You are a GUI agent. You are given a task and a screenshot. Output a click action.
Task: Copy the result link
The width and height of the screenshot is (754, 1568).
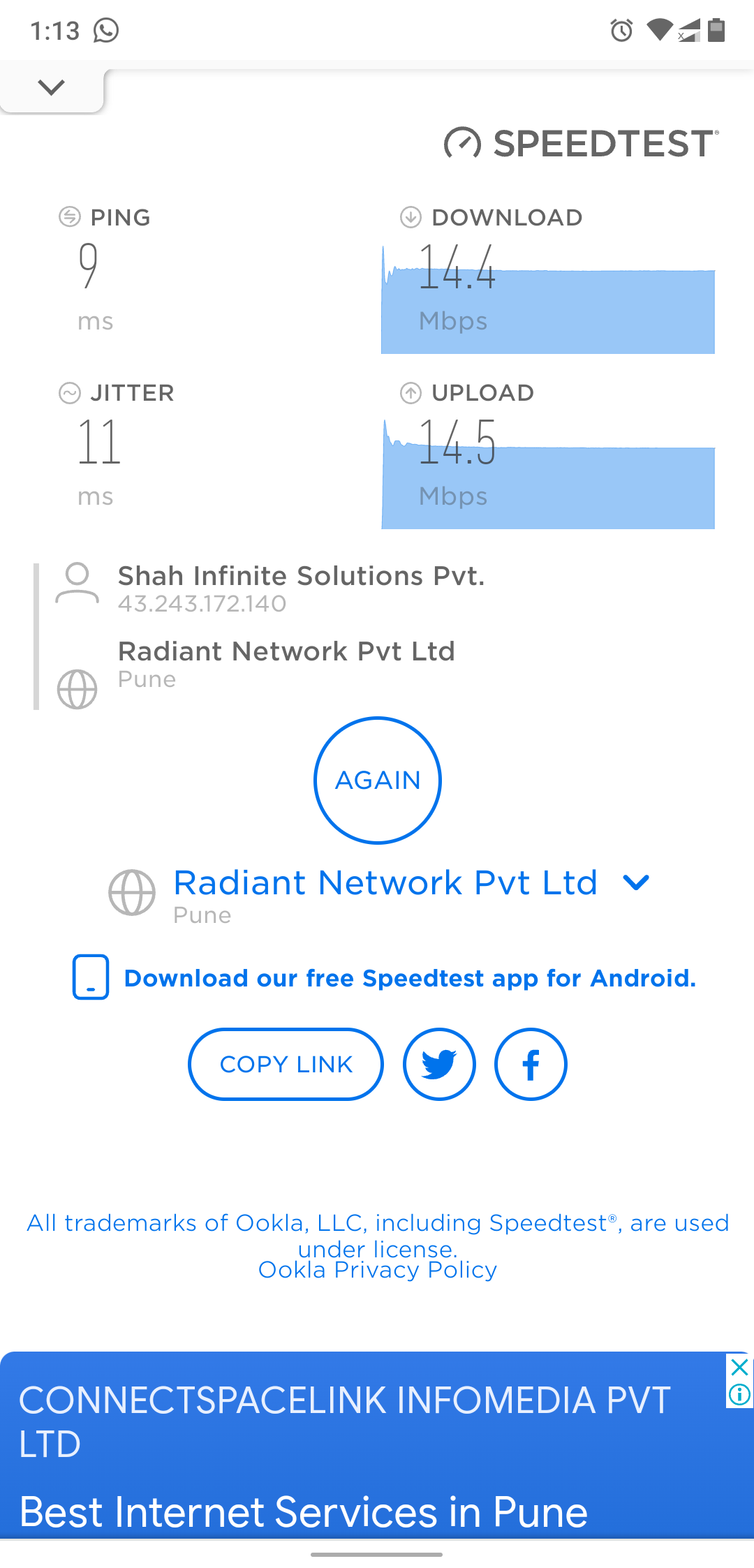[x=286, y=1064]
